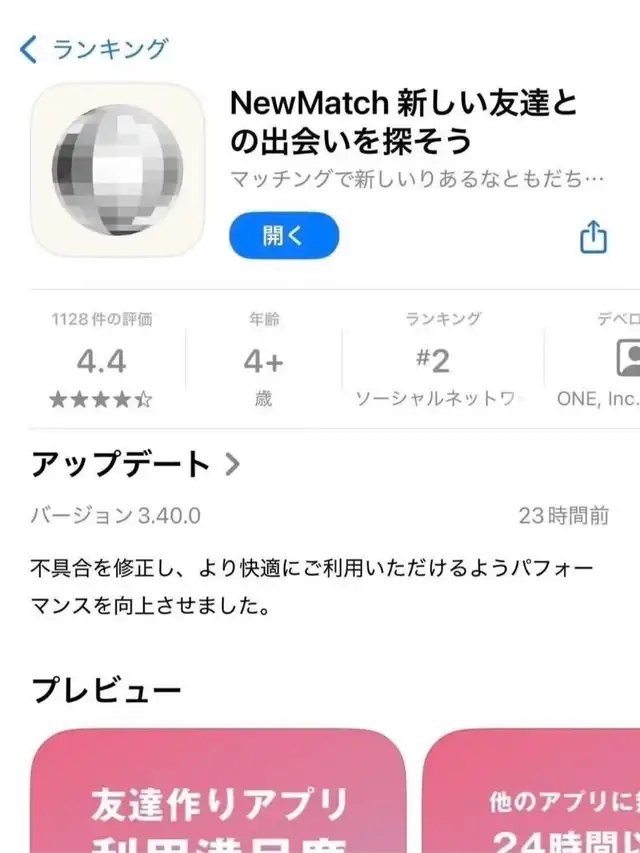The image size is (640, 853).
Task: View the 1128件の評価 ratings section
Action: pyautogui.click(x=101, y=361)
